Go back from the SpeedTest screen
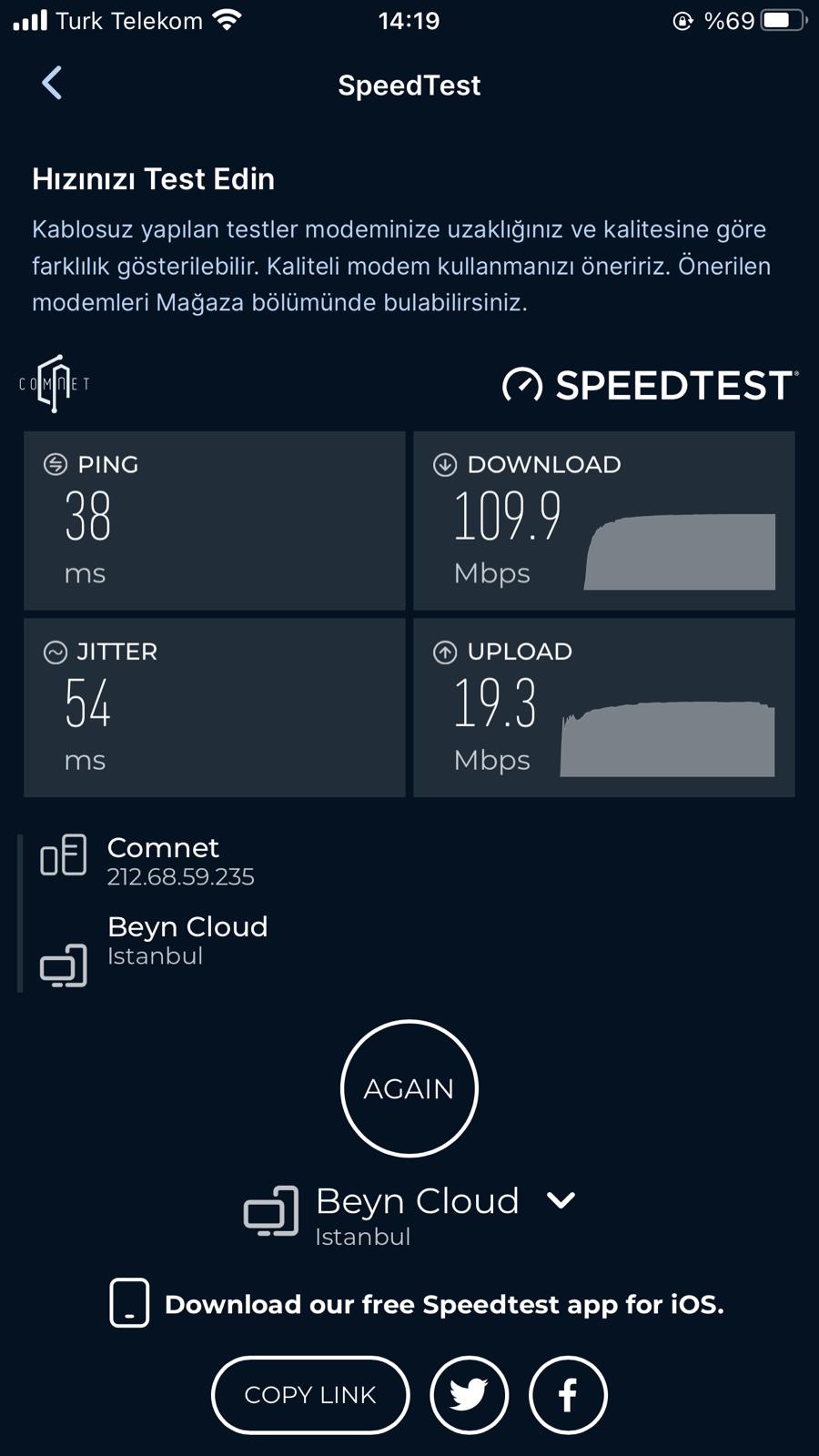Viewport: 819px width, 1456px height. [x=52, y=84]
